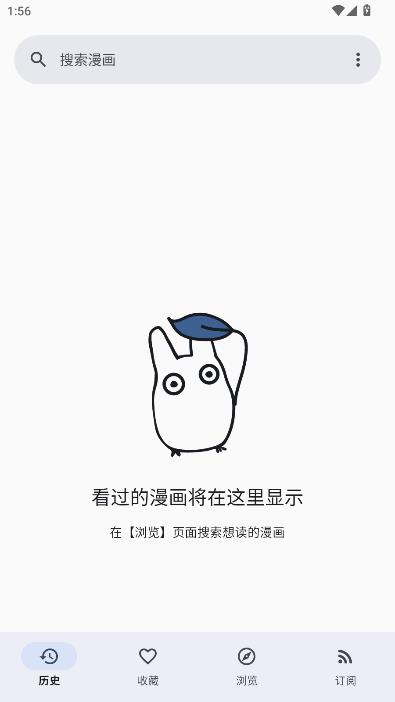
Task: Open the overflow menu in search bar
Action: point(358,60)
